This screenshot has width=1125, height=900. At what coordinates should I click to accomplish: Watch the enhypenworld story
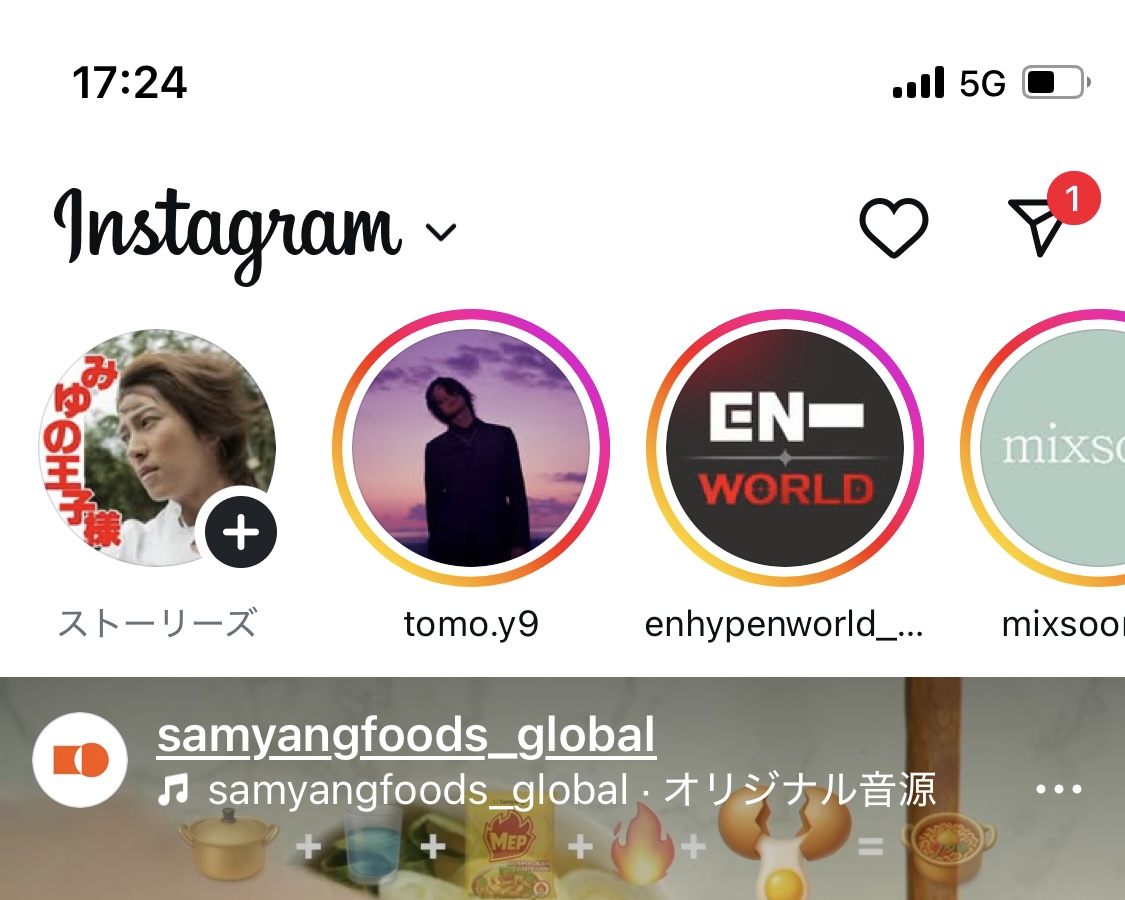[785, 448]
